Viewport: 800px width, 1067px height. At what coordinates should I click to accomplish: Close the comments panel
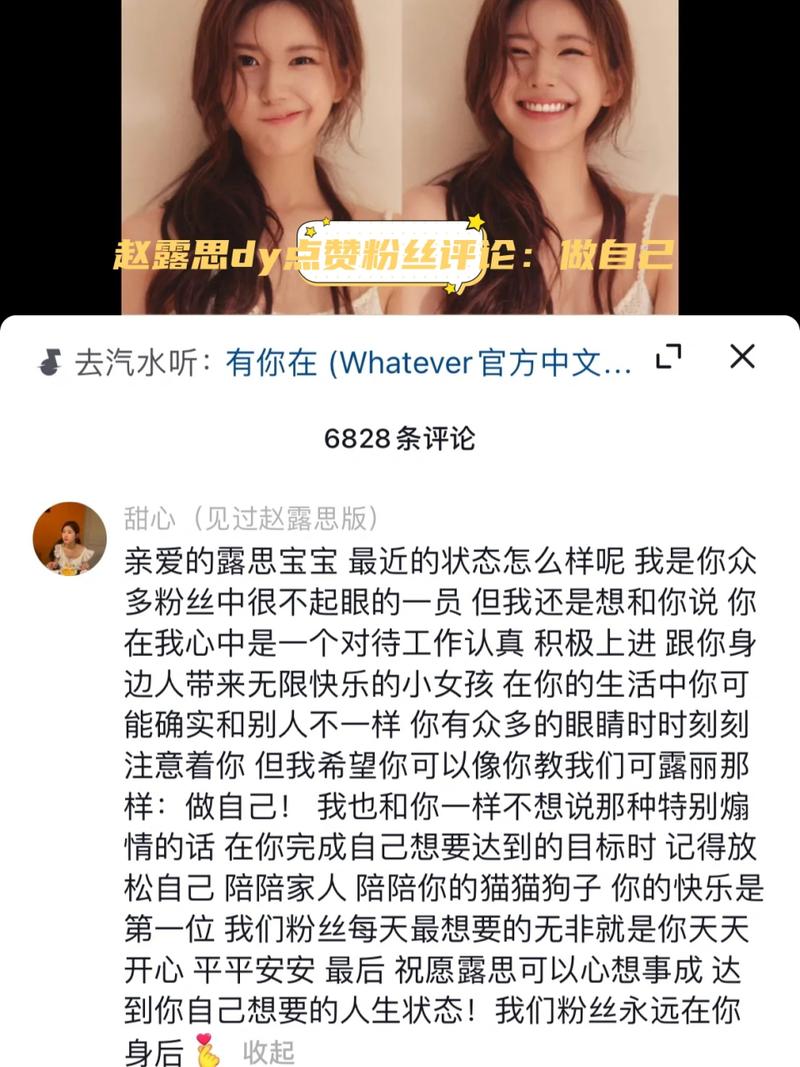(742, 357)
